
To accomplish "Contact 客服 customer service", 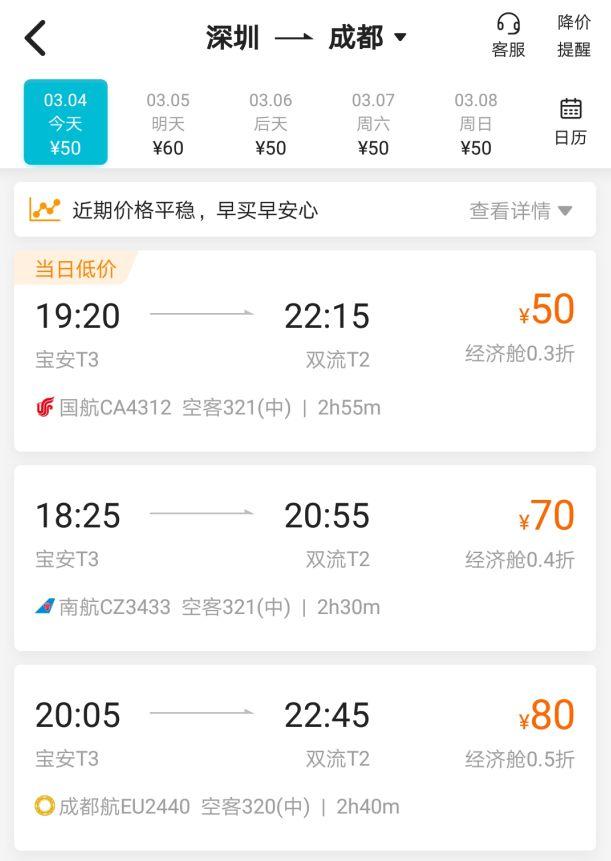I will (508, 36).
